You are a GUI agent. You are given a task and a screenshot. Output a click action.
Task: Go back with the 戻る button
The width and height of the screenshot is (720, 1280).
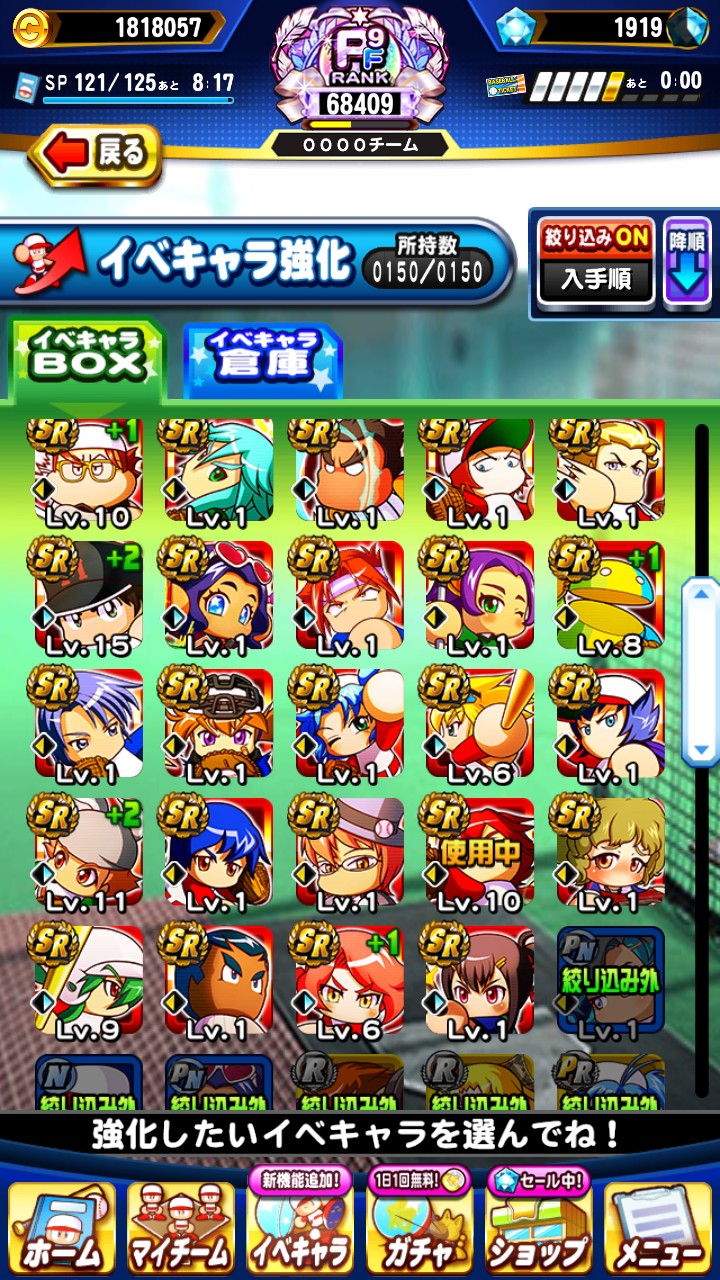(x=96, y=154)
